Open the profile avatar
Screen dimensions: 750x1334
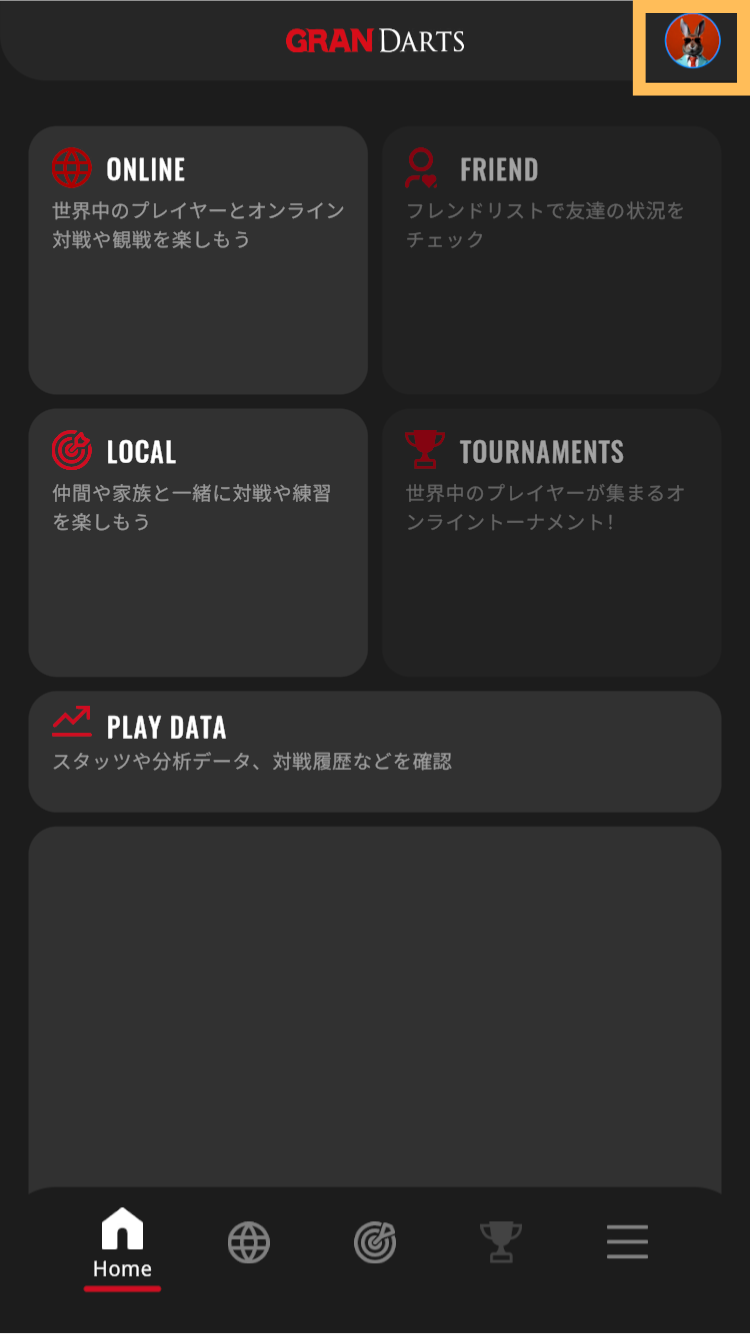(x=692, y=42)
